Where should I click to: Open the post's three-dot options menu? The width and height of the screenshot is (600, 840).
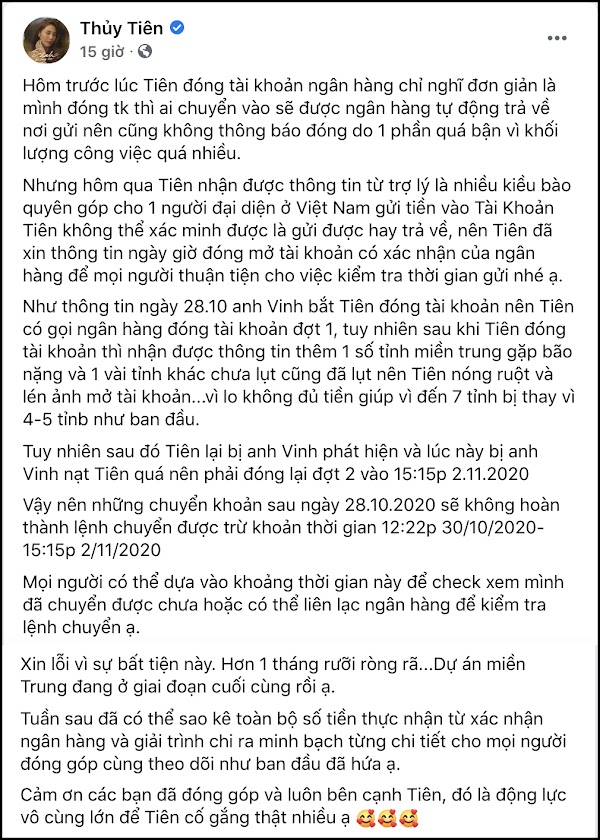tap(557, 39)
